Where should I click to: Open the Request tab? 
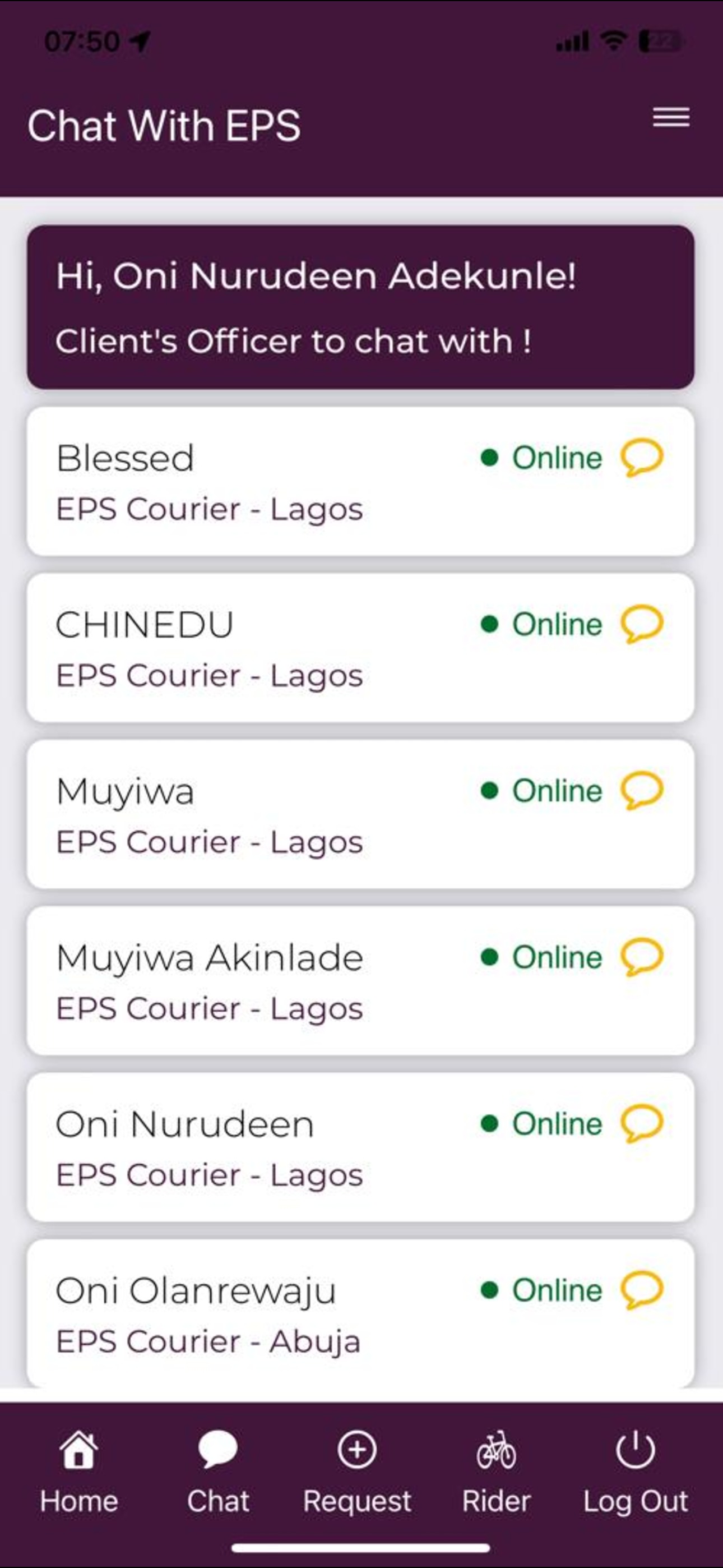(357, 1472)
